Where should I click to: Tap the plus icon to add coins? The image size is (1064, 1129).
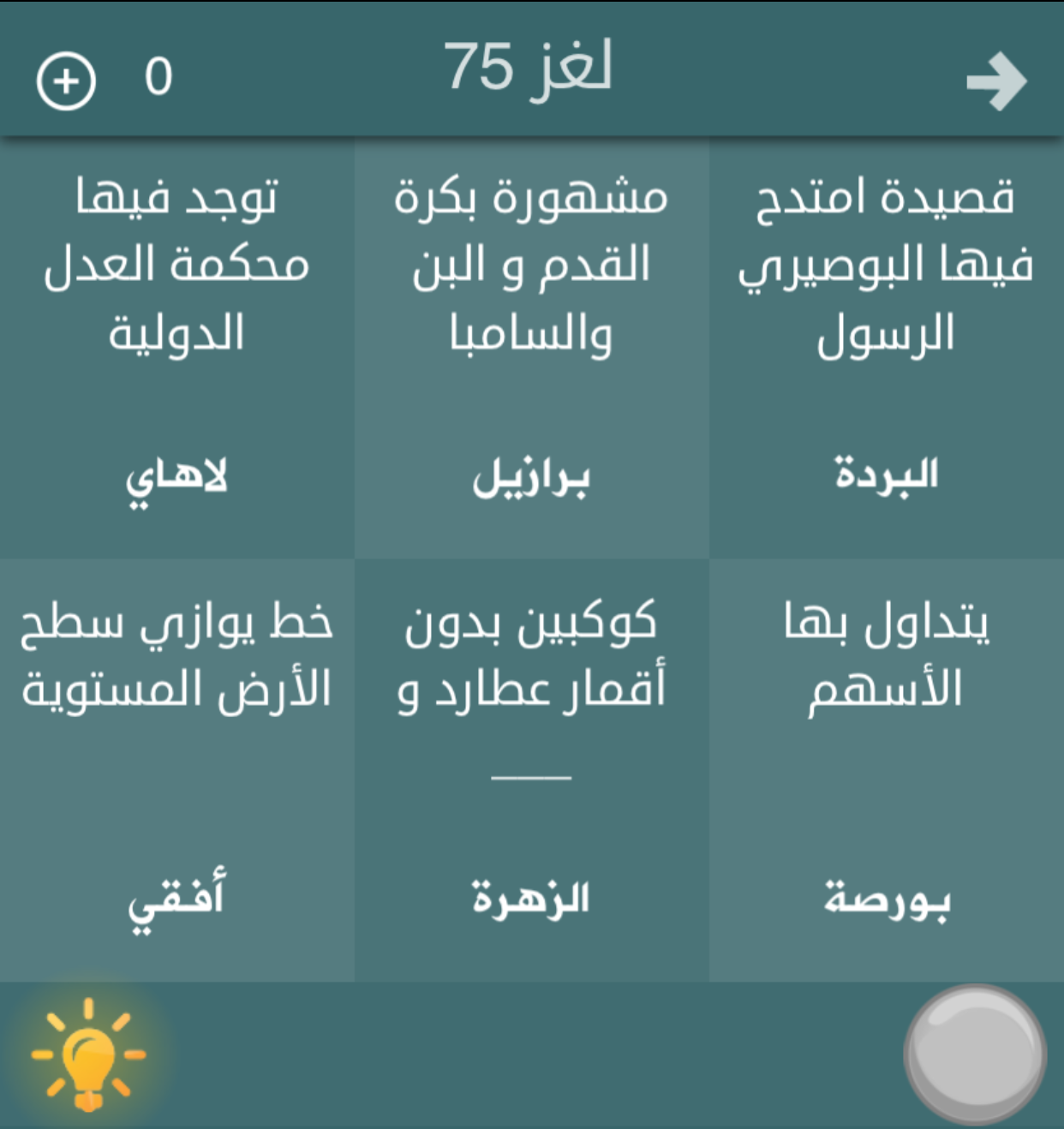point(66,81)
